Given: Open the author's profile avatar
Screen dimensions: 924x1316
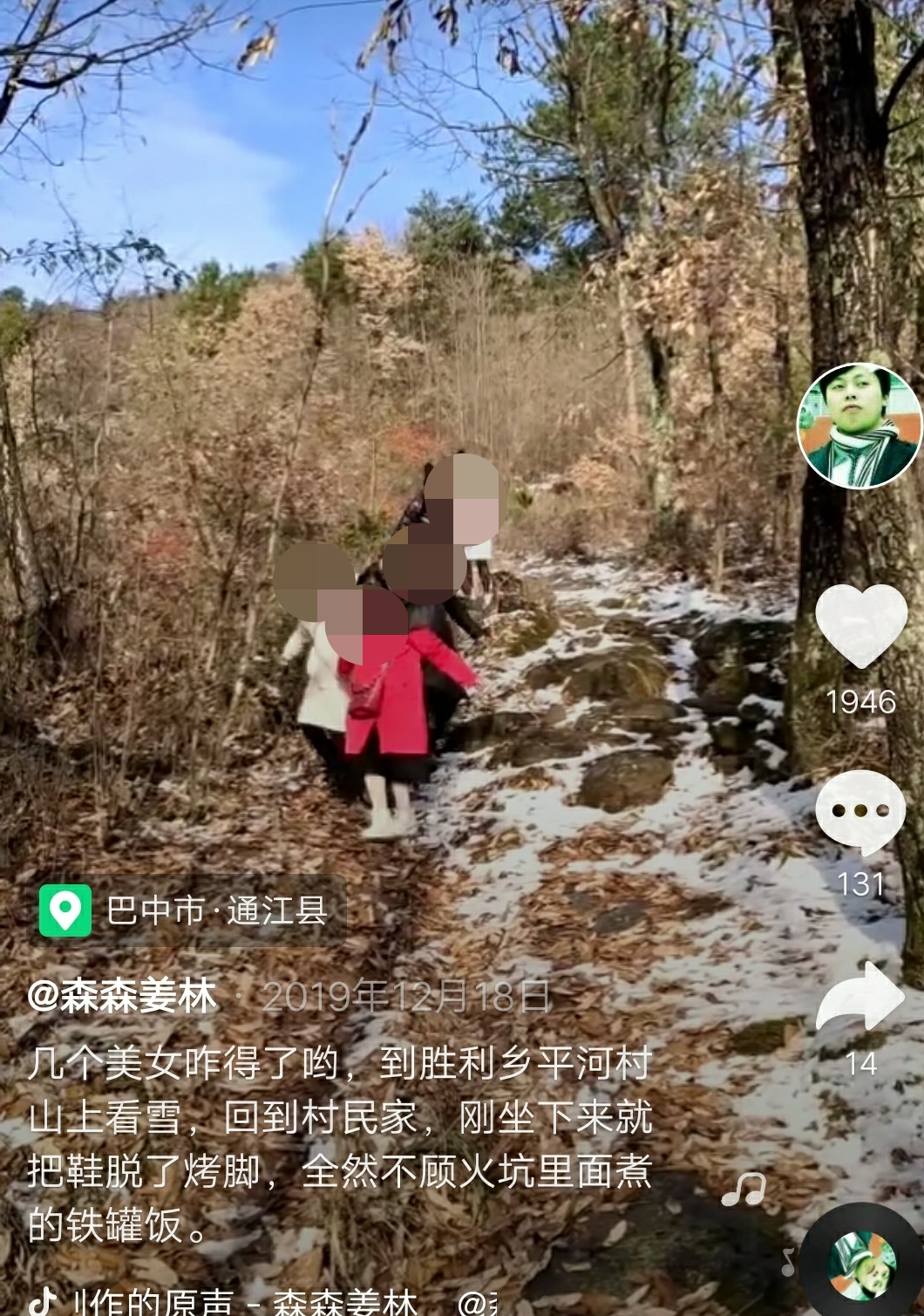Looking at the screenshot, I should click(x=859, y=426).
